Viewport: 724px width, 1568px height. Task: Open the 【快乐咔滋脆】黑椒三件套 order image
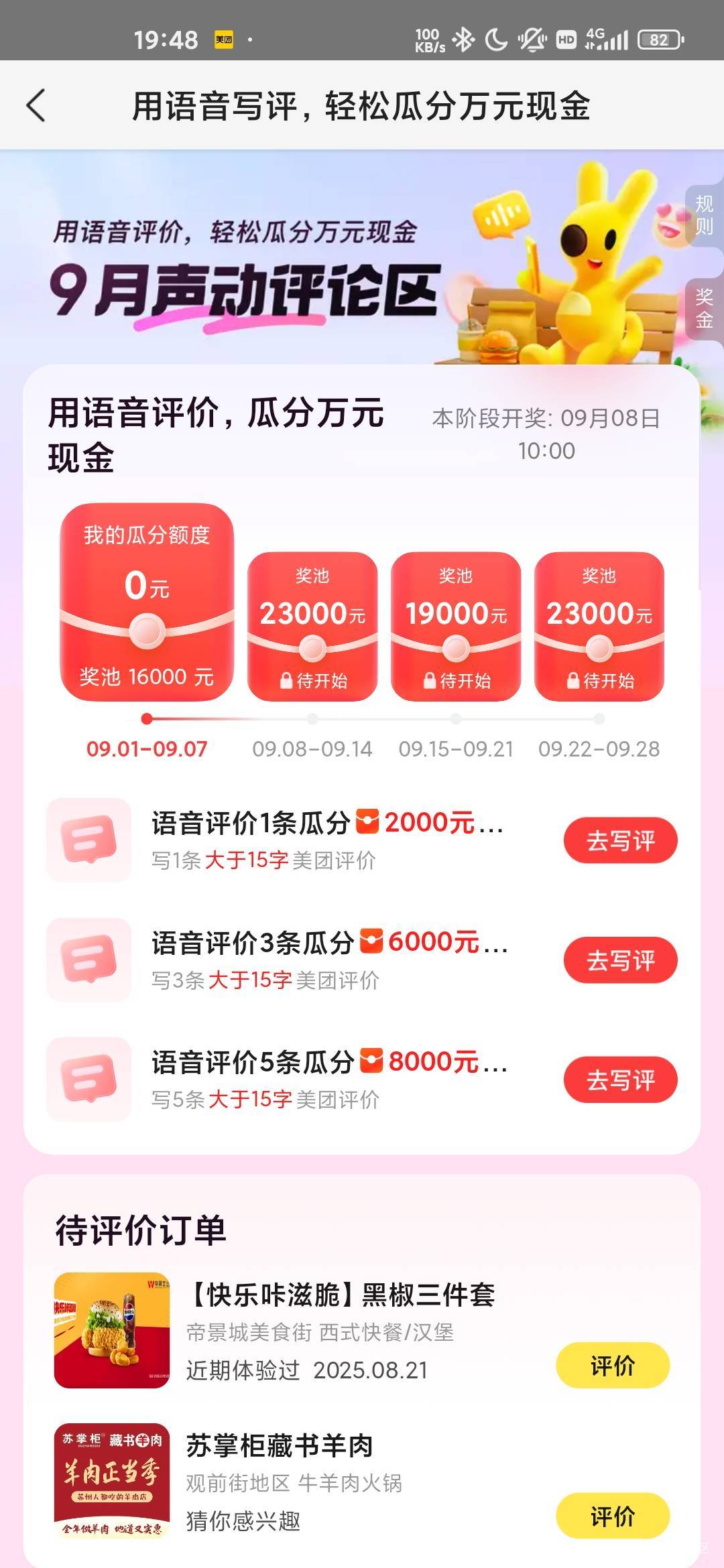point(112,1330)
